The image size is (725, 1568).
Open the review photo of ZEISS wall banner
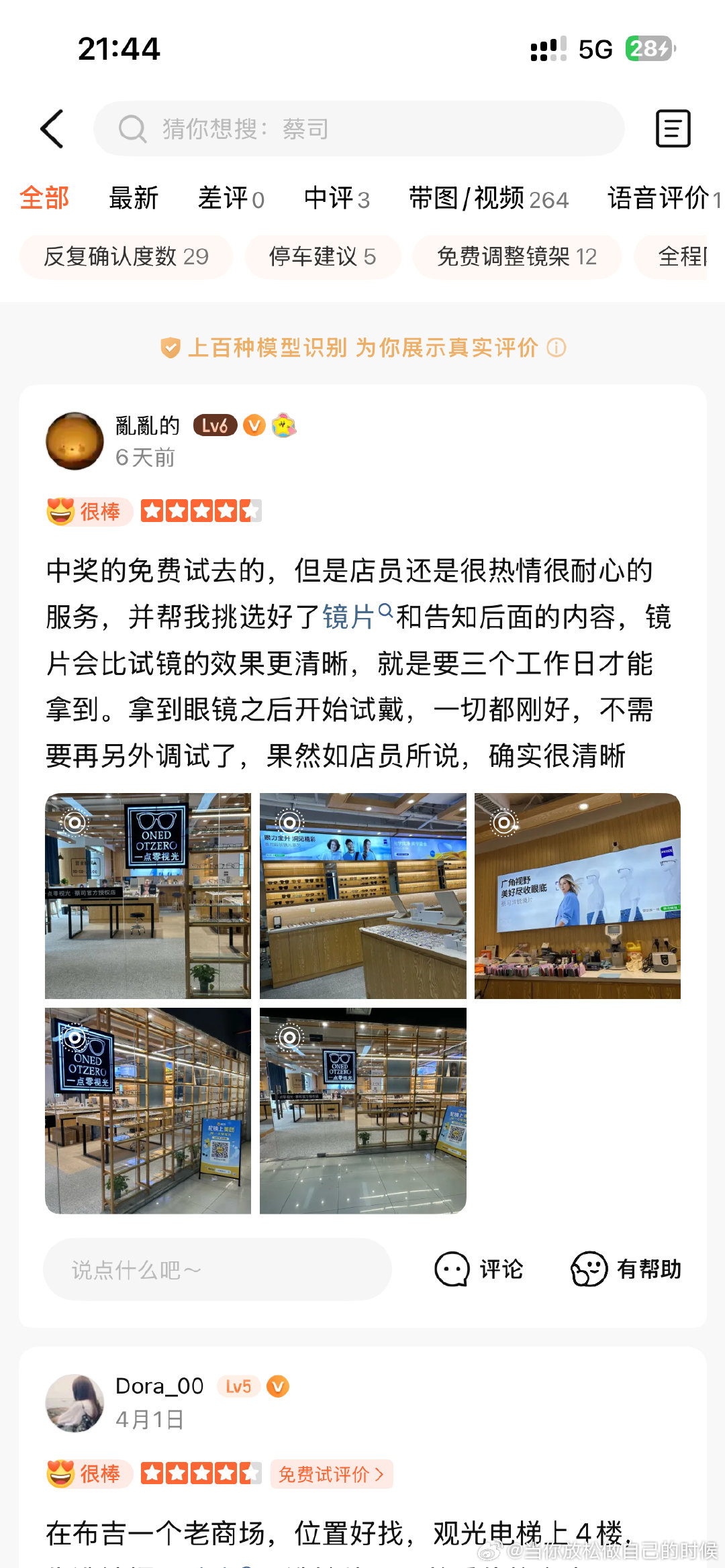[577, 896]
